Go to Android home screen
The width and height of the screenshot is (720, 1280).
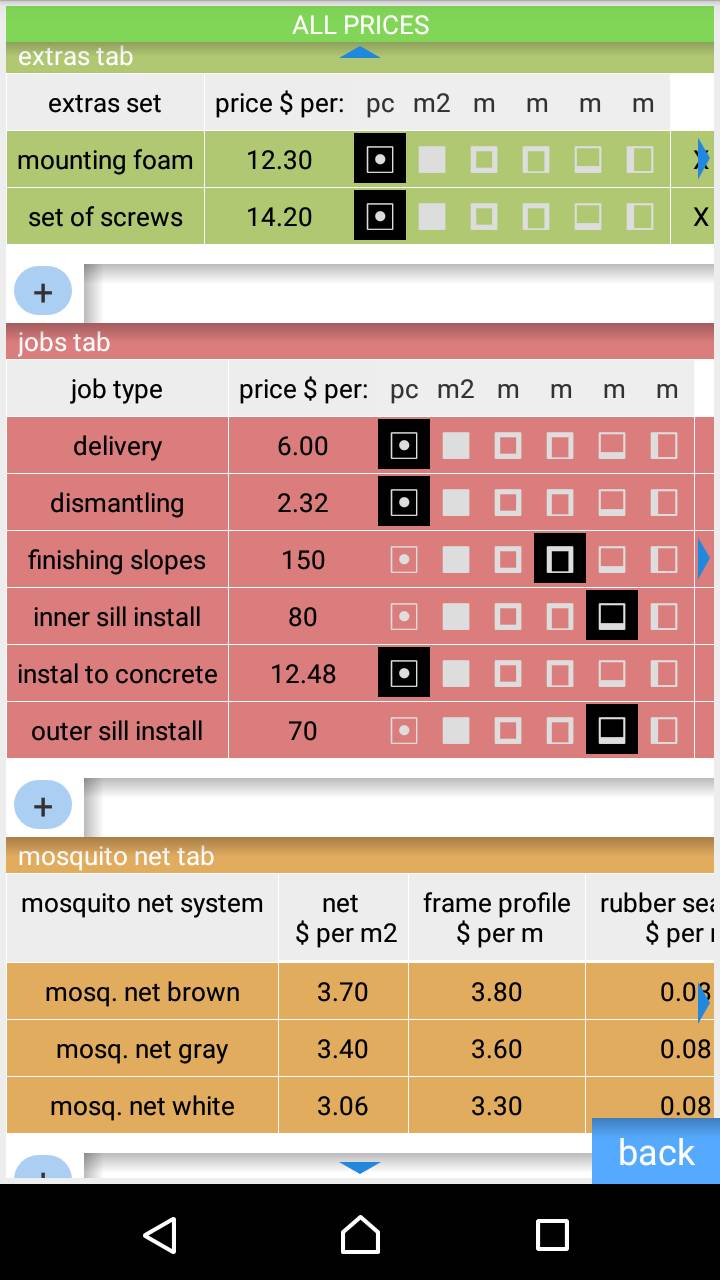pyautogui.click(x=360, y=1235)
